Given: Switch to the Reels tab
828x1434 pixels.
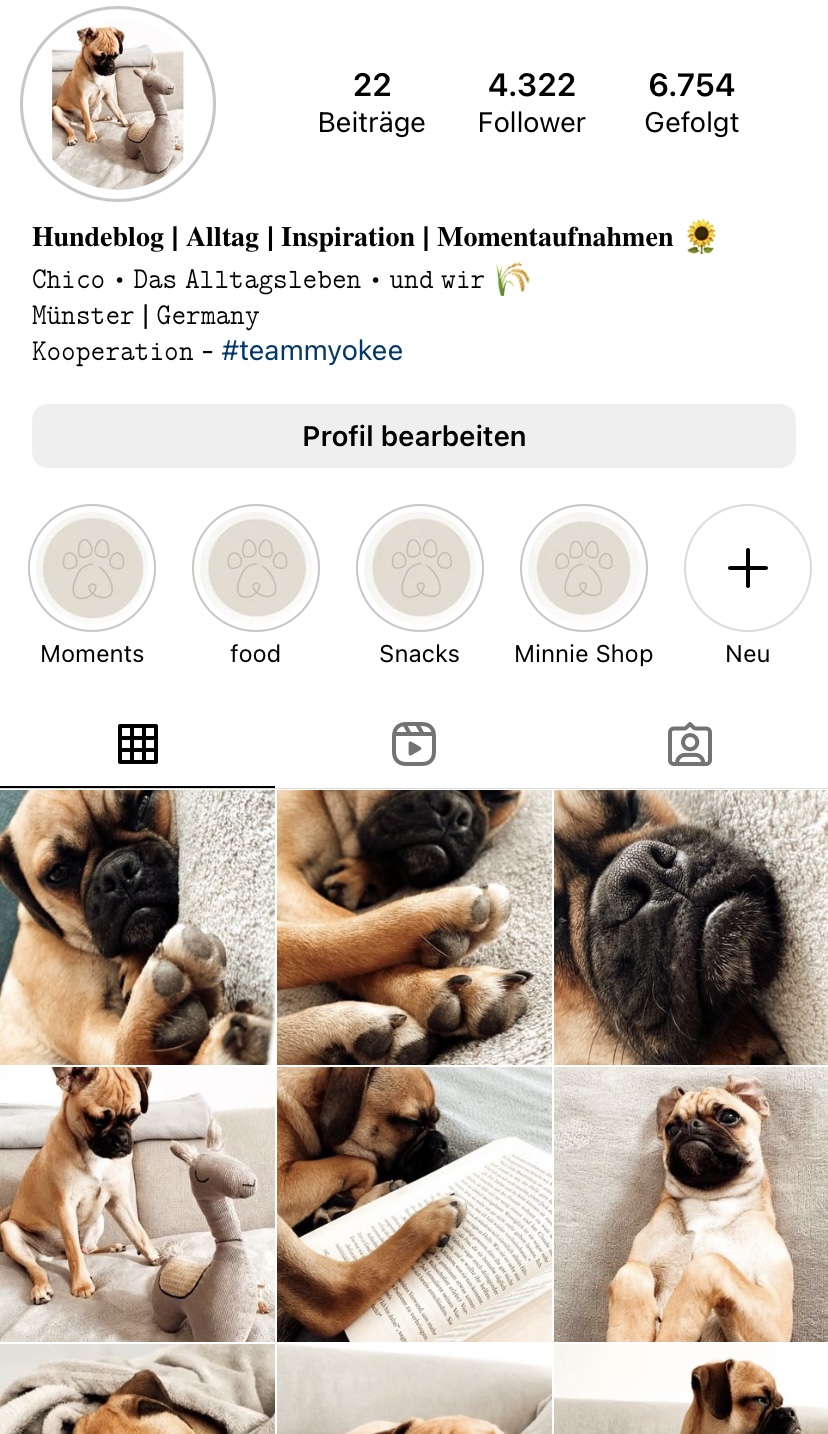Looking at the screenshot, I should tap(414, 744).
